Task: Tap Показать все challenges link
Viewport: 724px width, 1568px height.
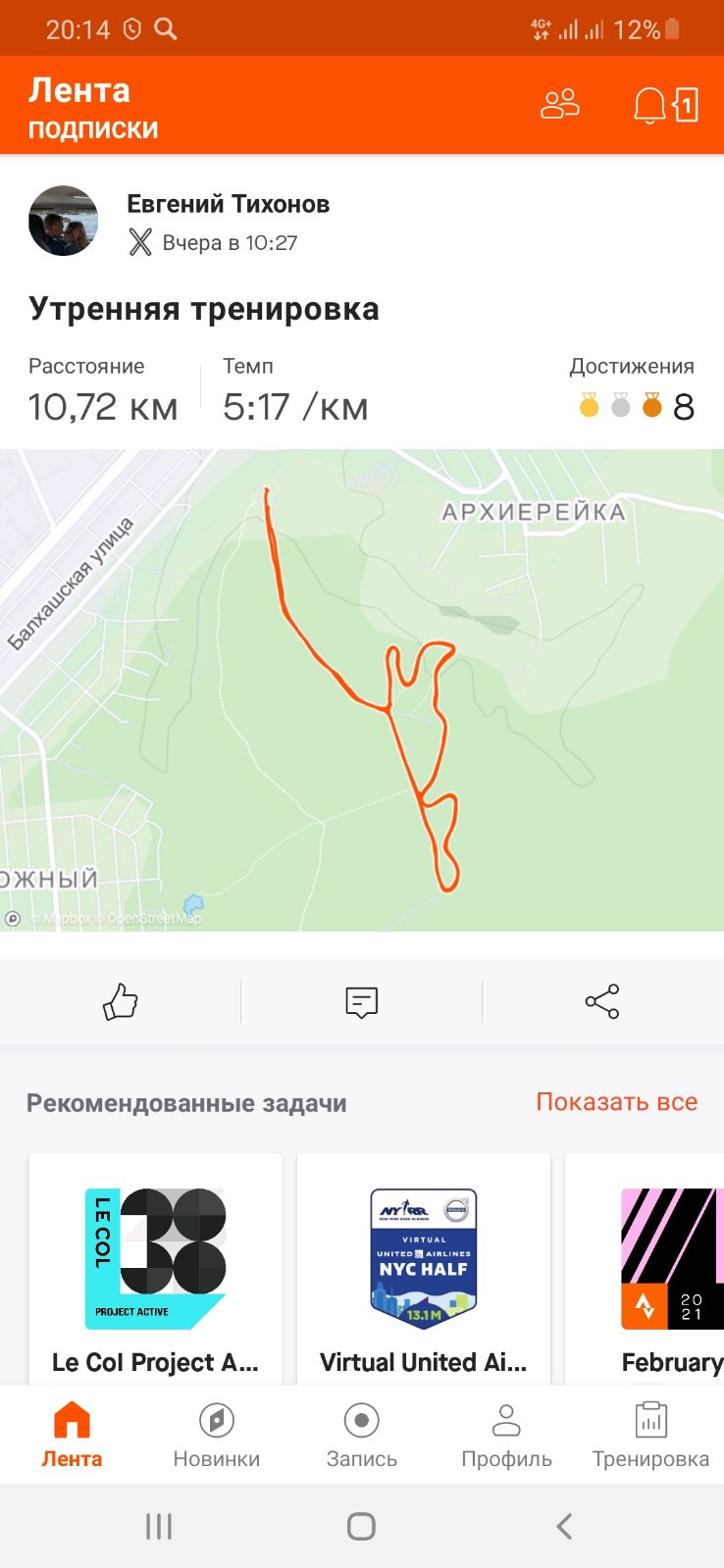Action: (616, 1102)
